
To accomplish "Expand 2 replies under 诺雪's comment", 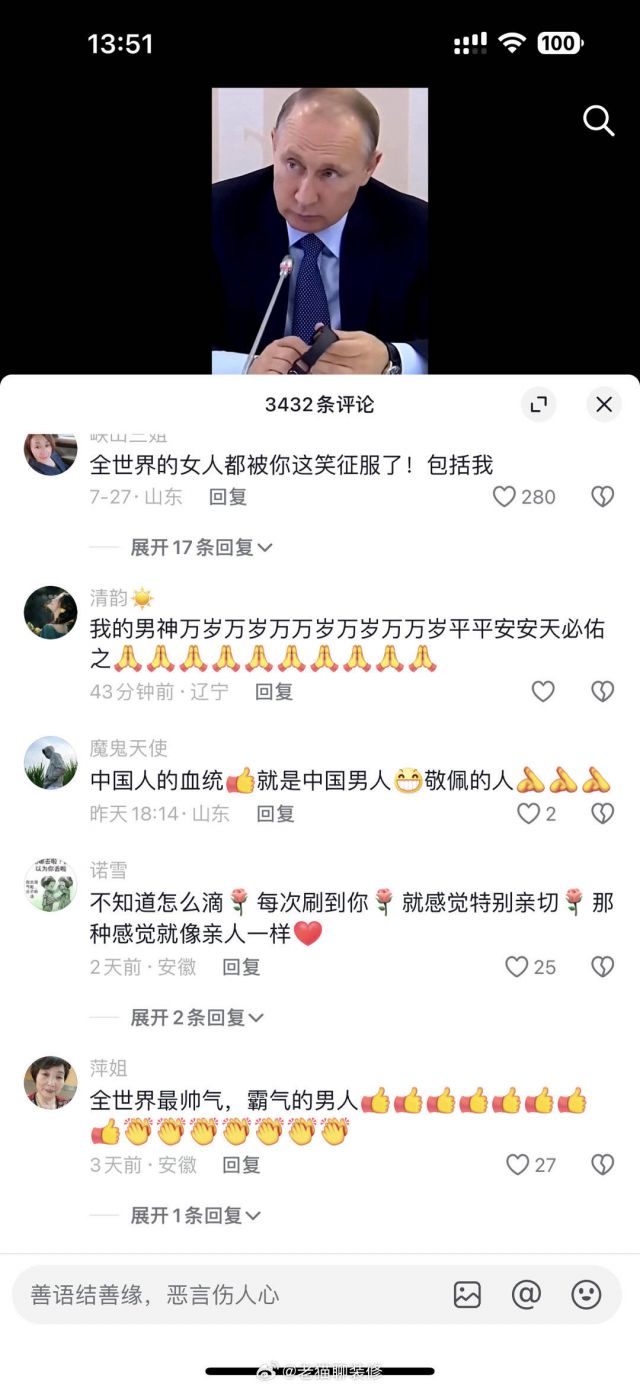I will [x=196, y=1017].
